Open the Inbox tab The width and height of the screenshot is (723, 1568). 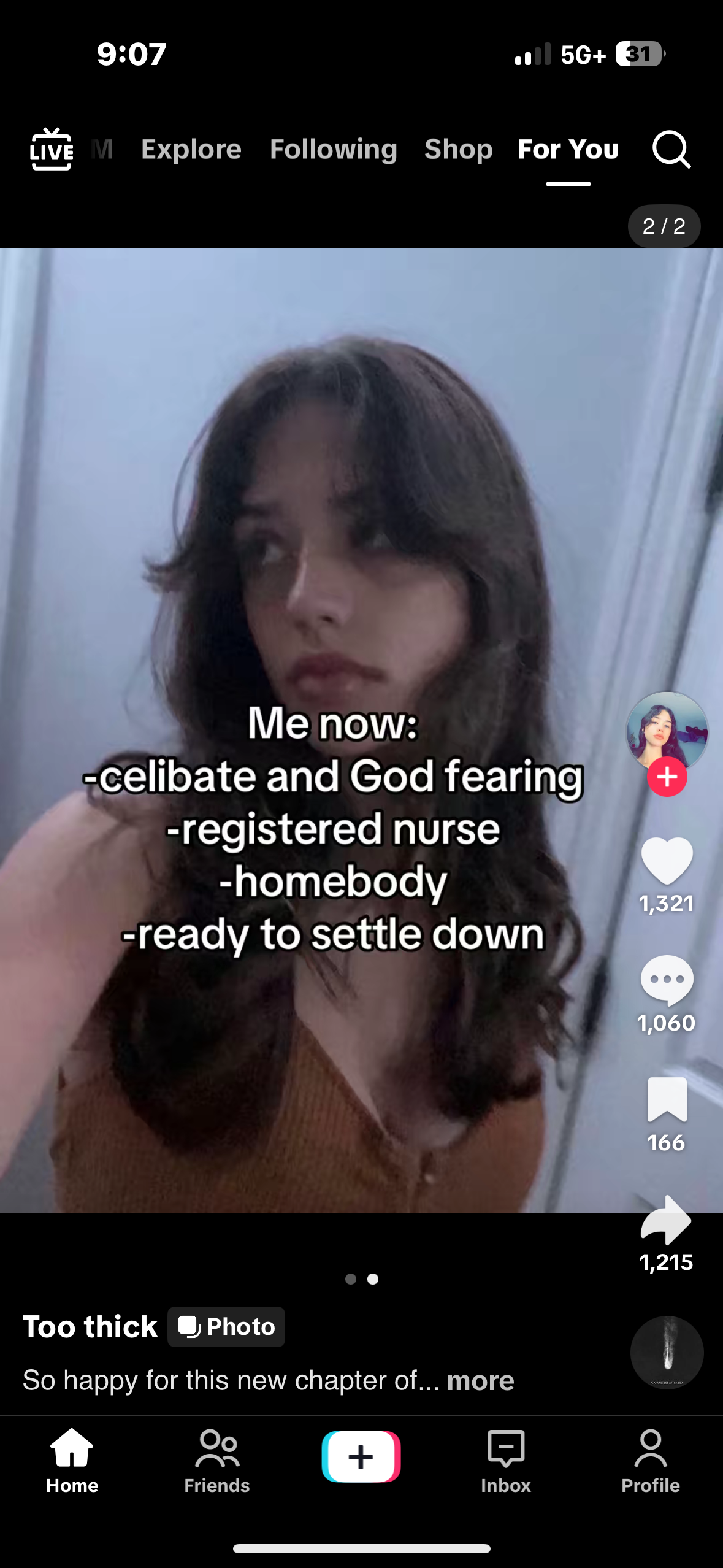point(505,1460)
